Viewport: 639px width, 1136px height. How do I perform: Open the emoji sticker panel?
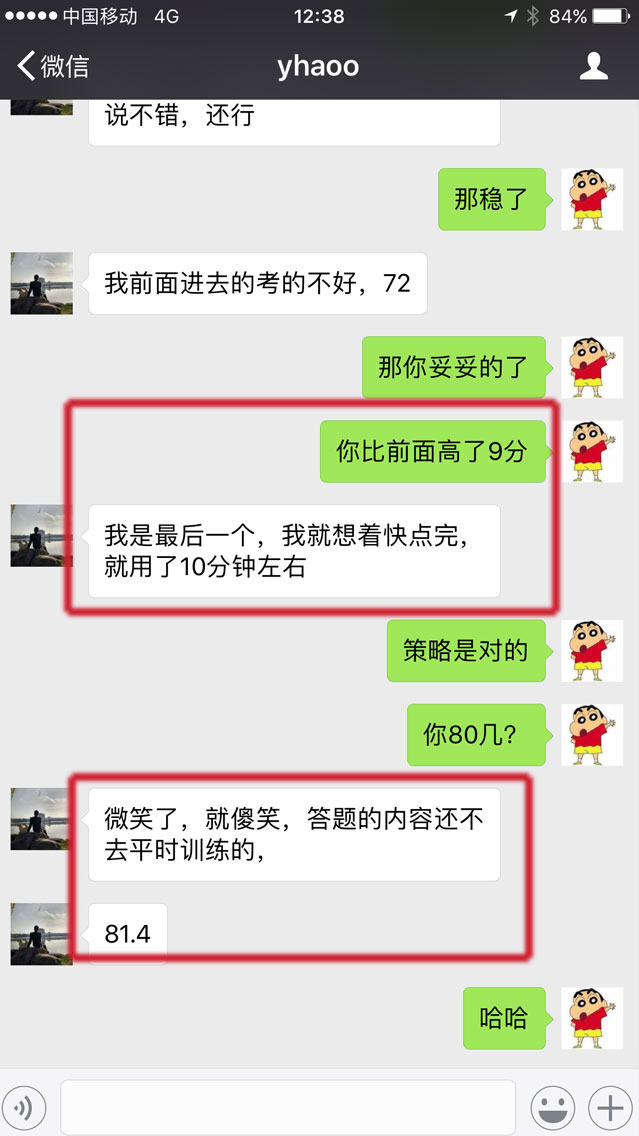click(551, 1107)
